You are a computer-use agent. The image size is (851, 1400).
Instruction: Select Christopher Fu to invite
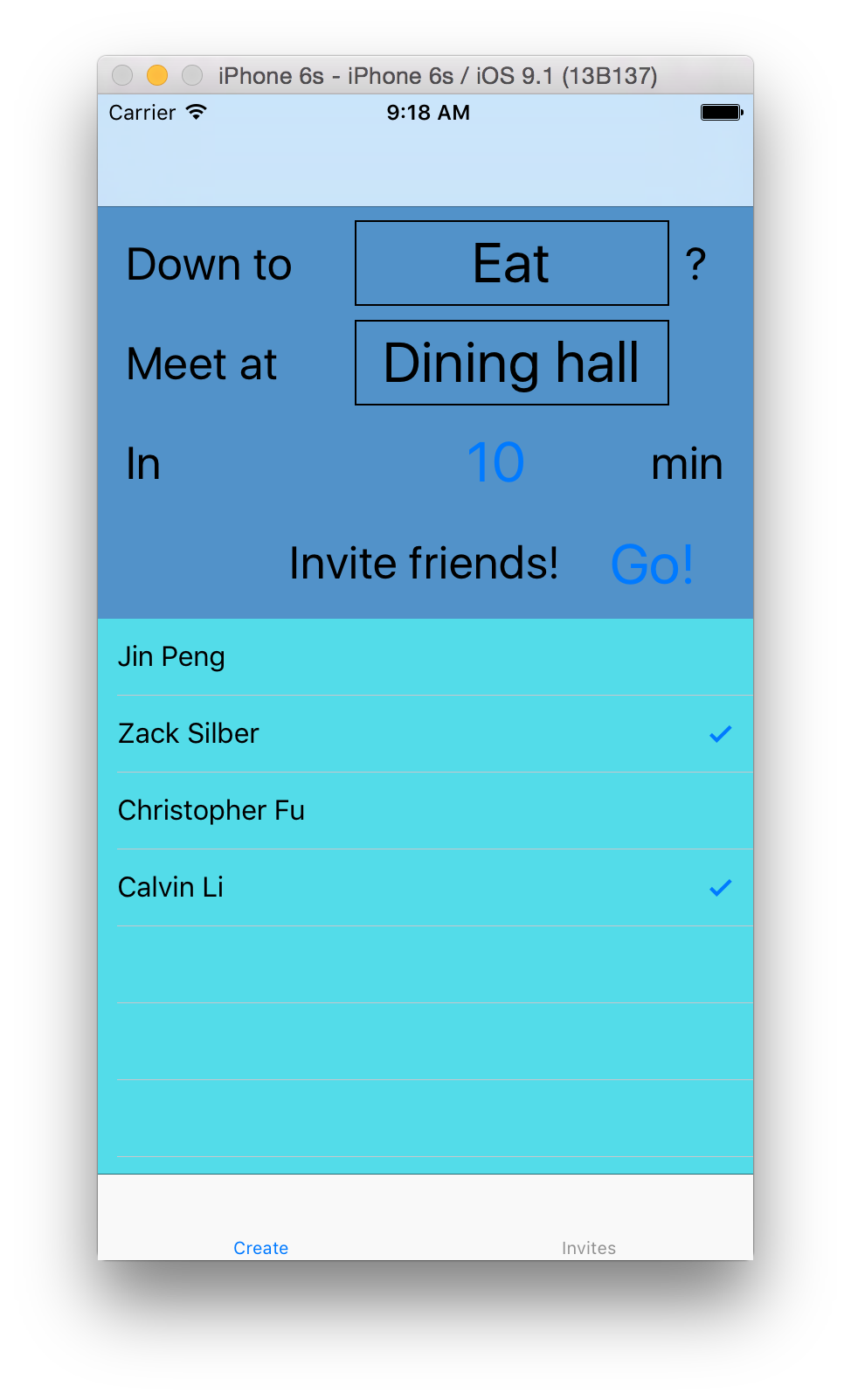tap(425, 811)
